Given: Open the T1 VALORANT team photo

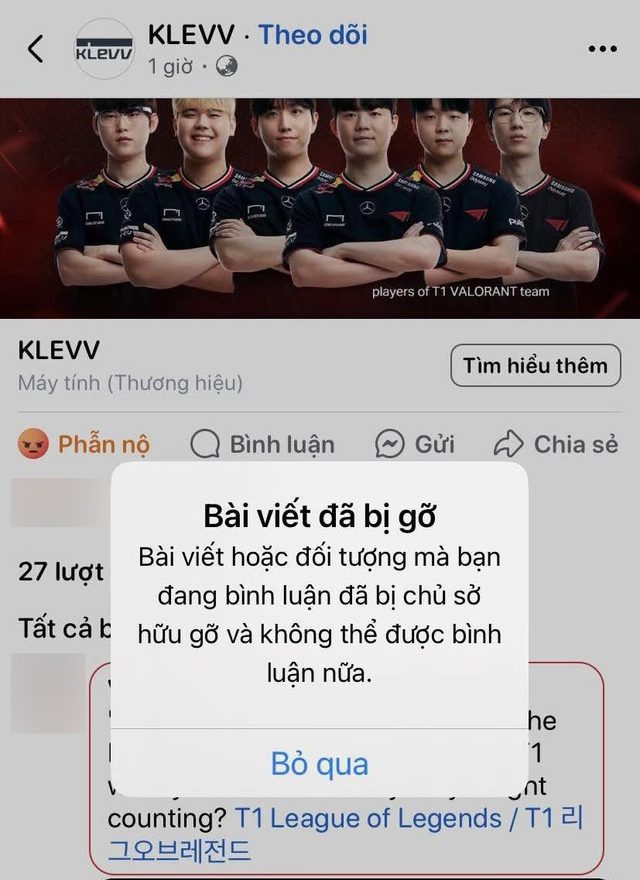Looking at the screenshot, I should [320, 205].
